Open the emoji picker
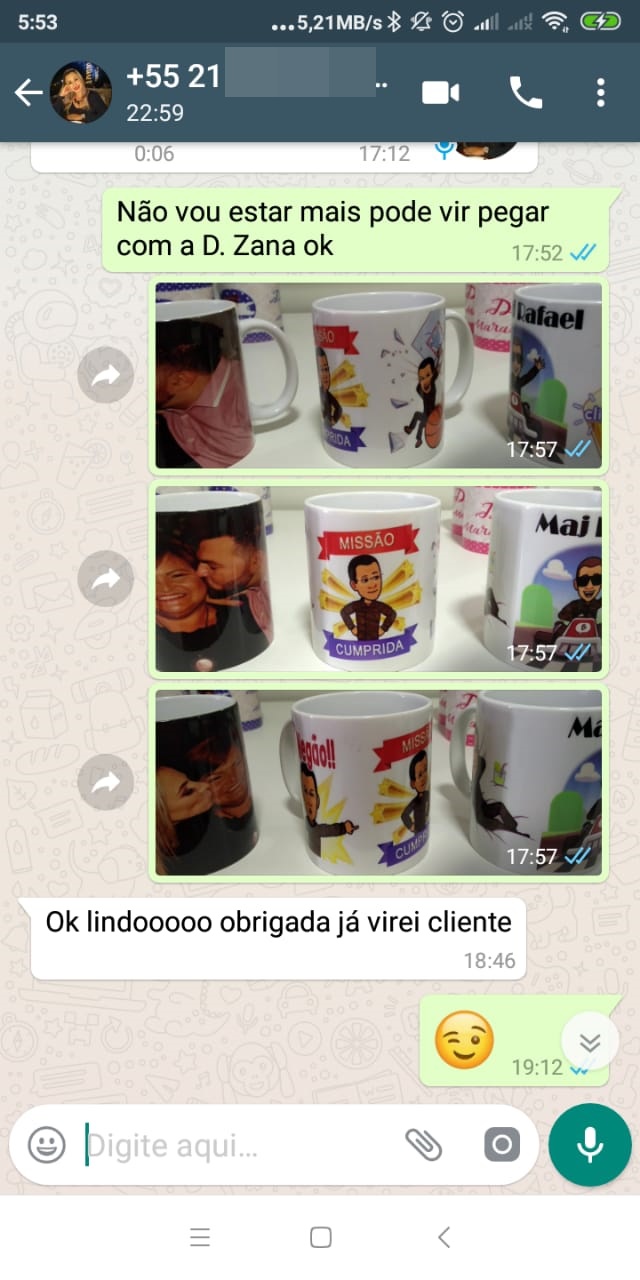Screen dimensions: 640x1280 pos(46,1145)
